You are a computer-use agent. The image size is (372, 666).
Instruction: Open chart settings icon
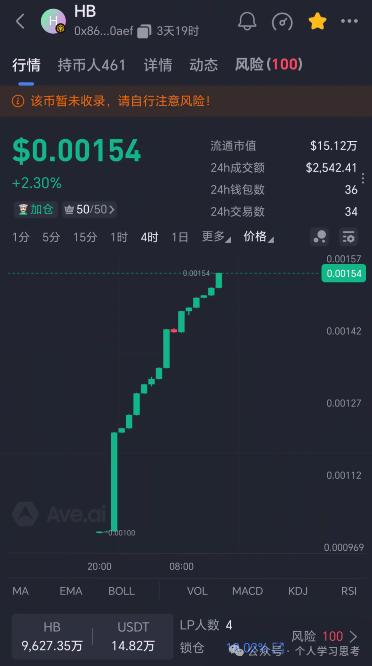click(x=348, y=237)
